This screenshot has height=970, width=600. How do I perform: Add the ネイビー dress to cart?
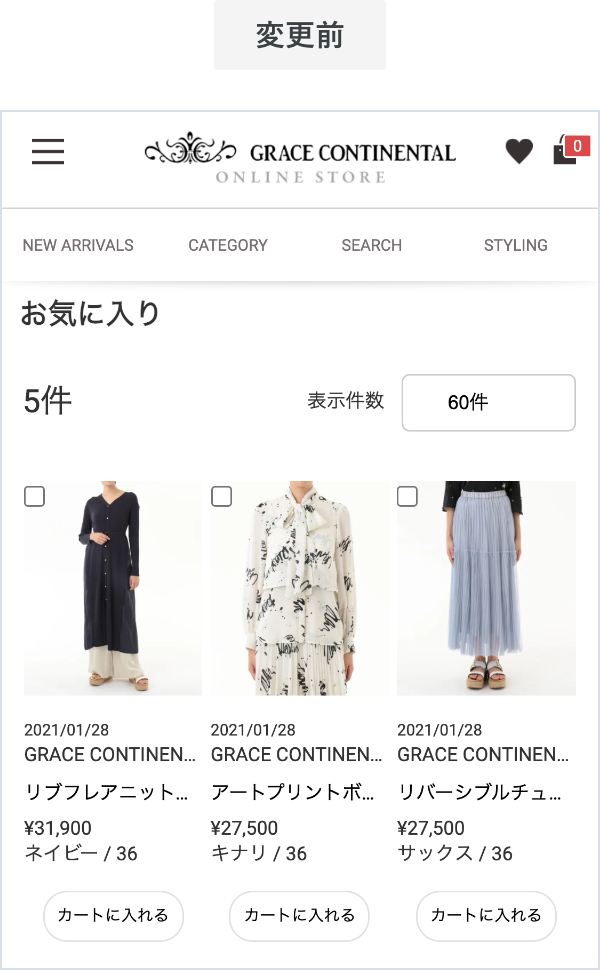[113, 916]
